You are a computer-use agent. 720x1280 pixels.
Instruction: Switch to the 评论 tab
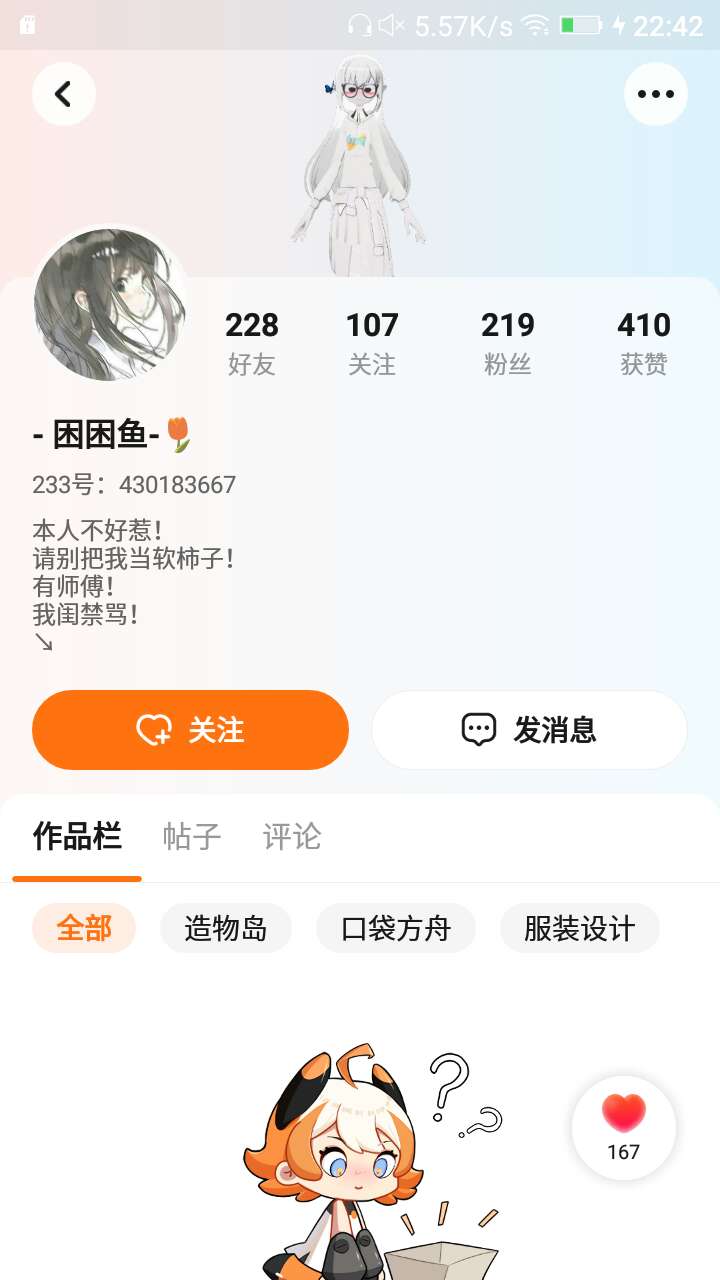(292, 836)
